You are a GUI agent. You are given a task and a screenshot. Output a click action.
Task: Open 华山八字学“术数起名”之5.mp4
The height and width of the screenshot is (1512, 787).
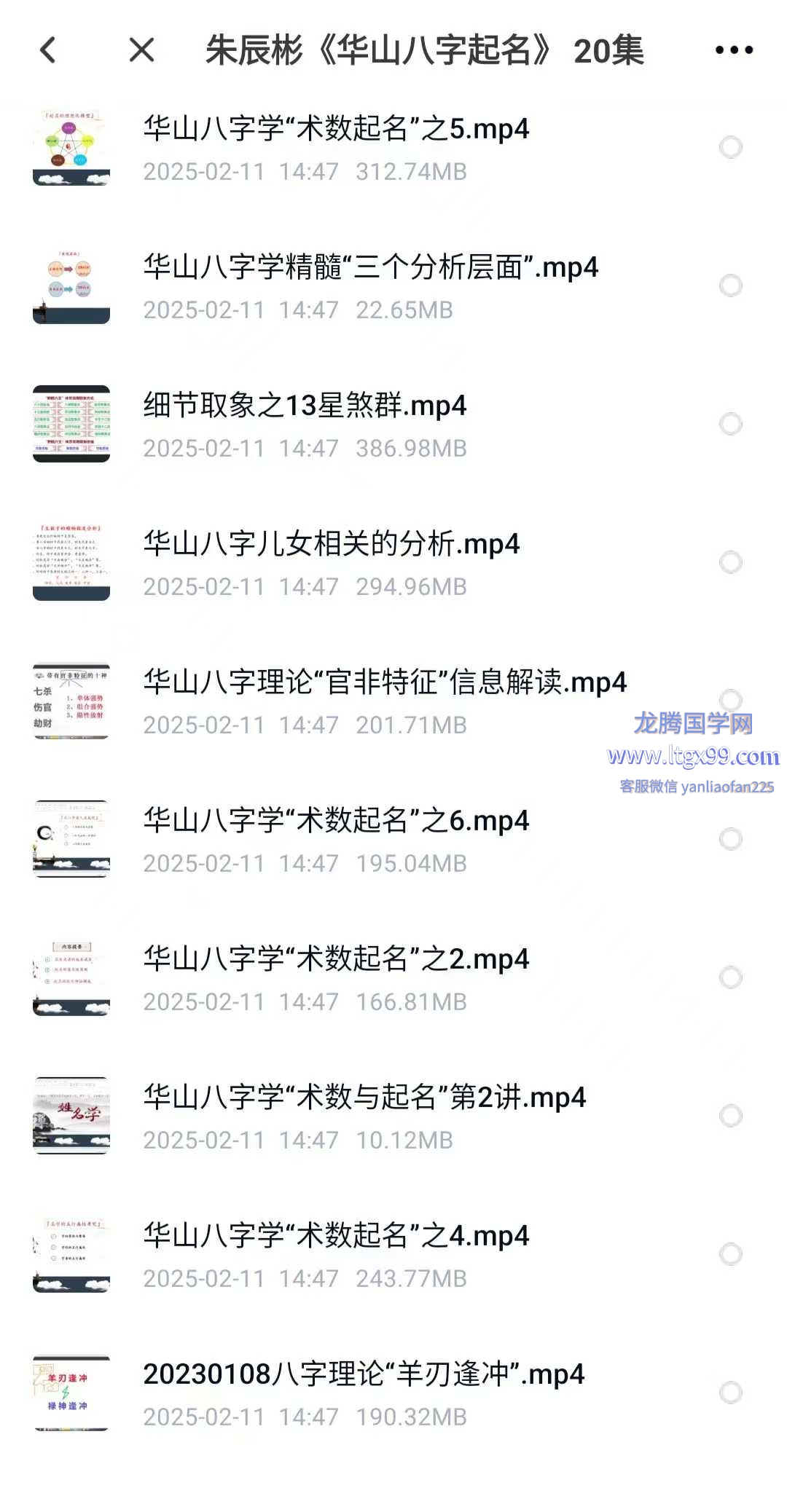[336, 129]
